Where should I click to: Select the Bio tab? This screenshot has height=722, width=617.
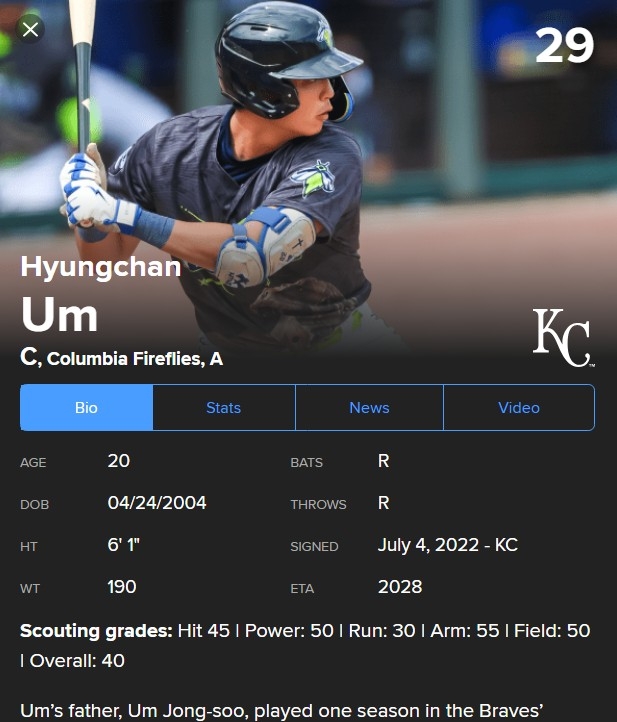[x=86, y=408]
